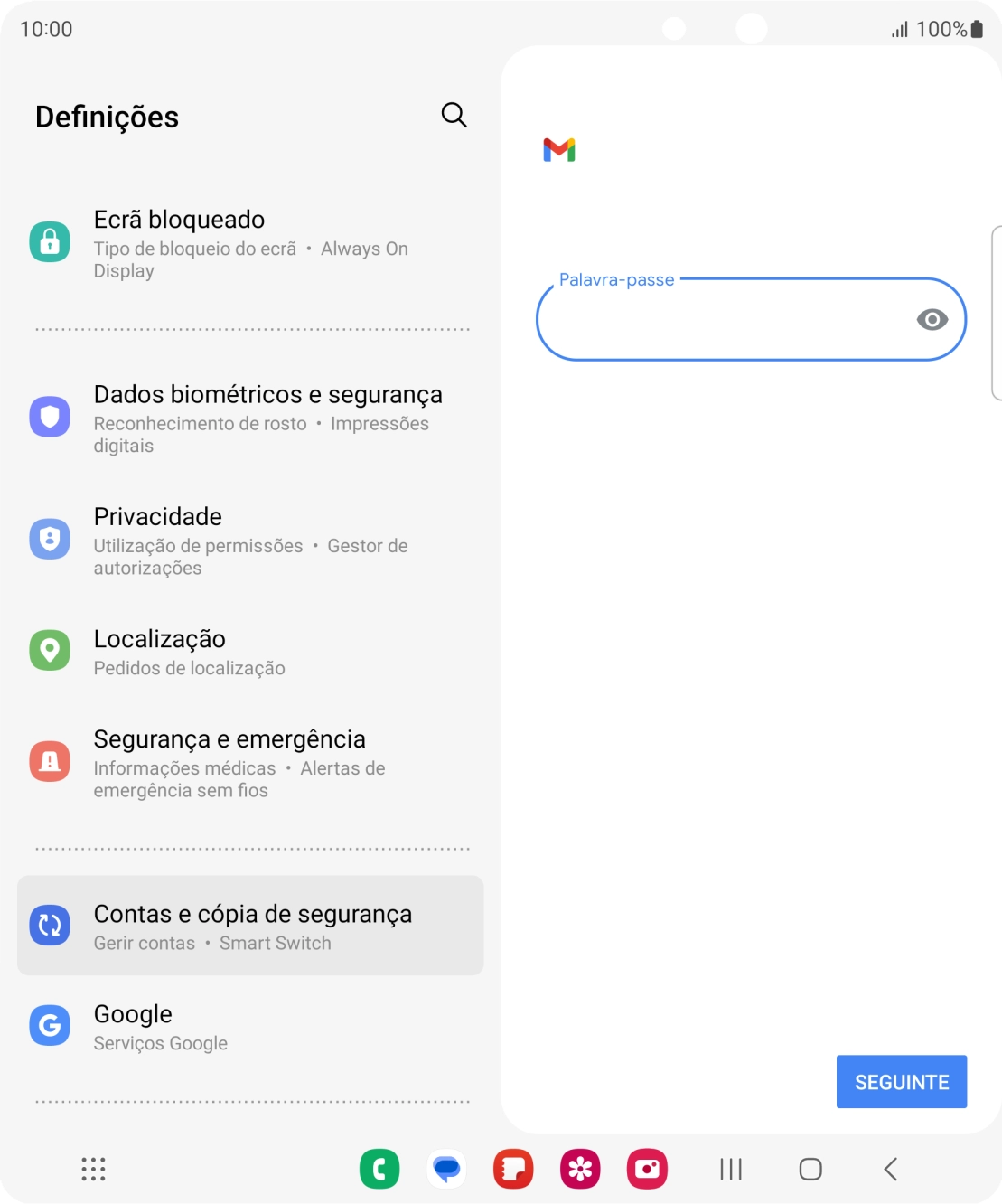Open the search in Definições
This screenshot has height=1204, width=1002.
click(454, 115)
